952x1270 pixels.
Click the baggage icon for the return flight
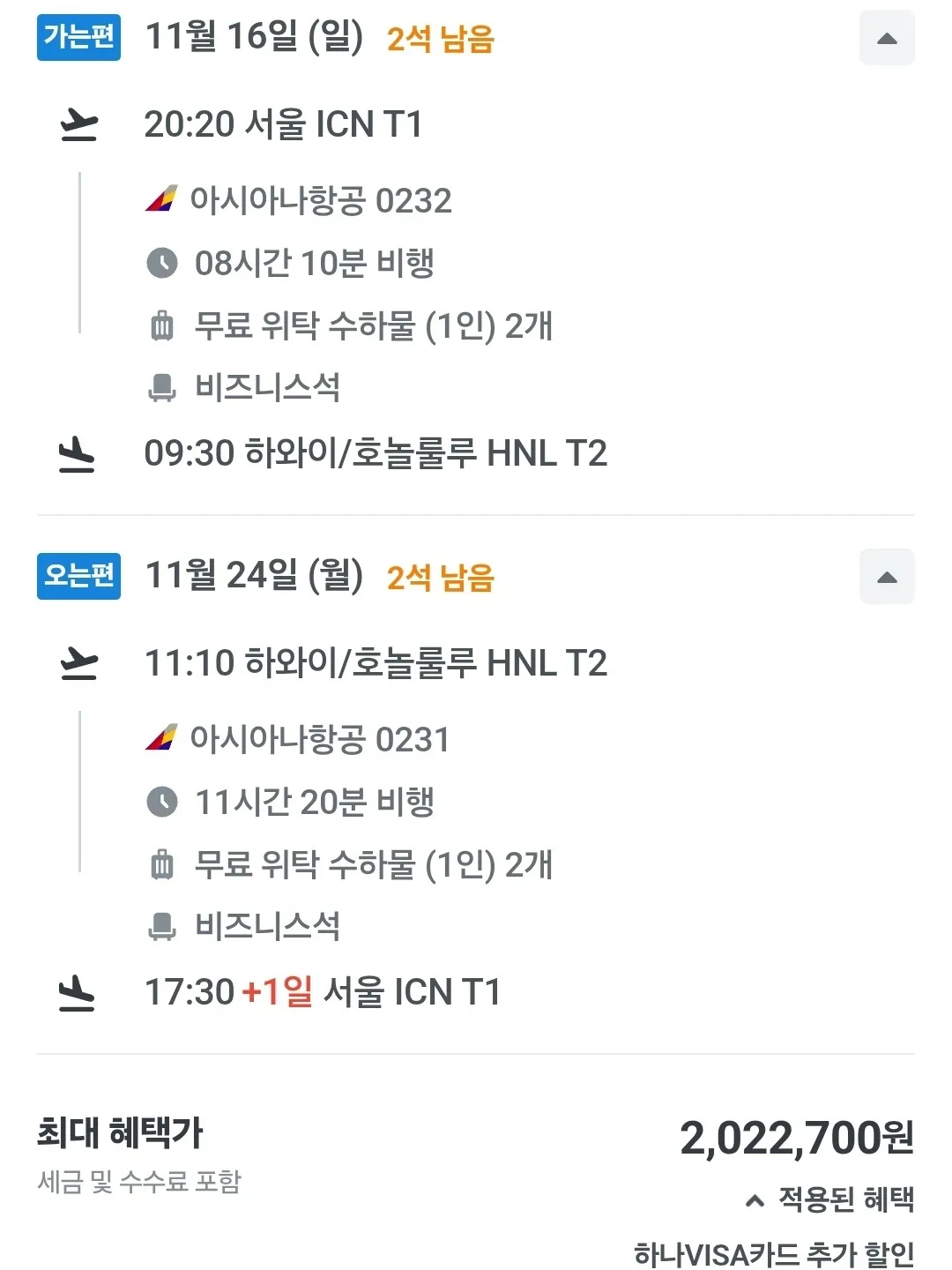(x=162, y=866)
